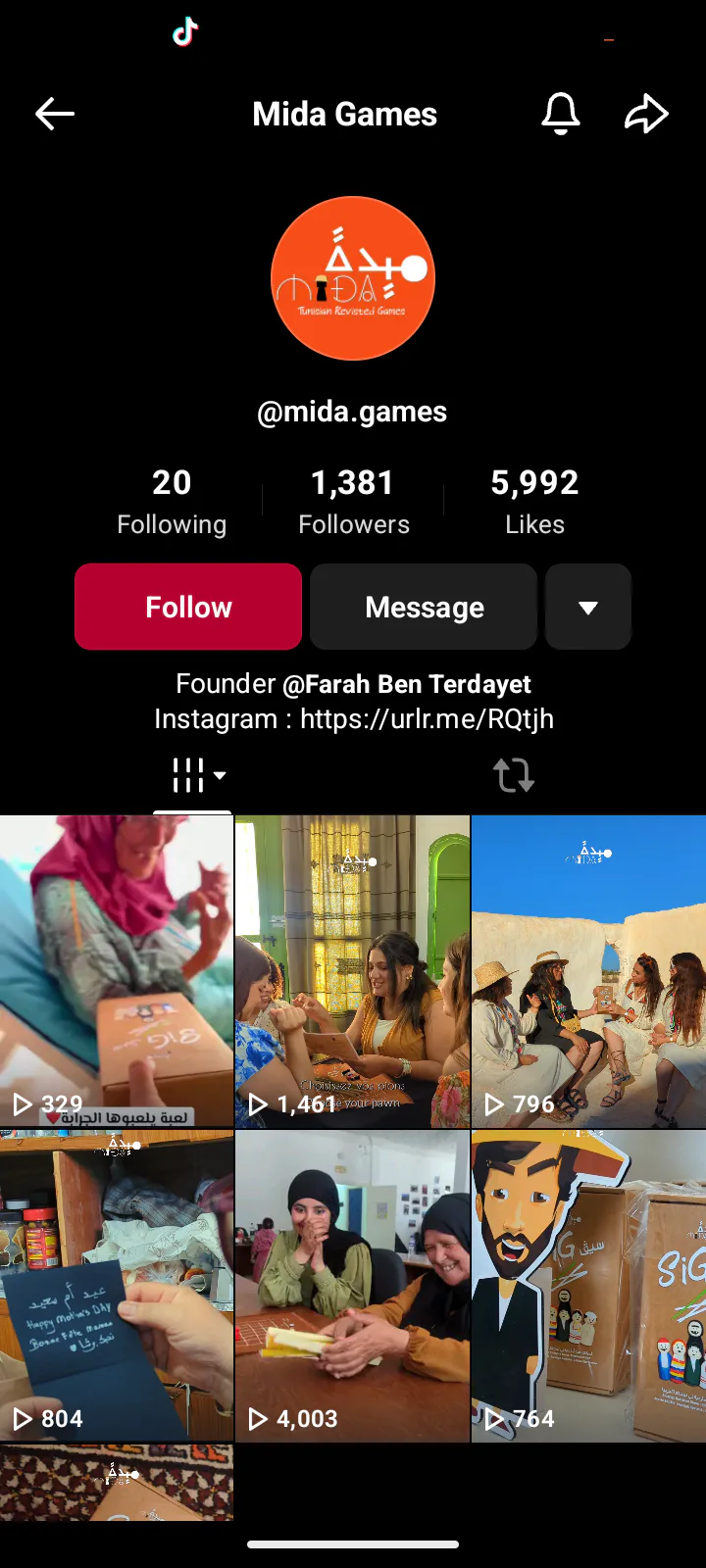Open the Instagram urlr.me link

pyautogui.click(x=427, y=719)
